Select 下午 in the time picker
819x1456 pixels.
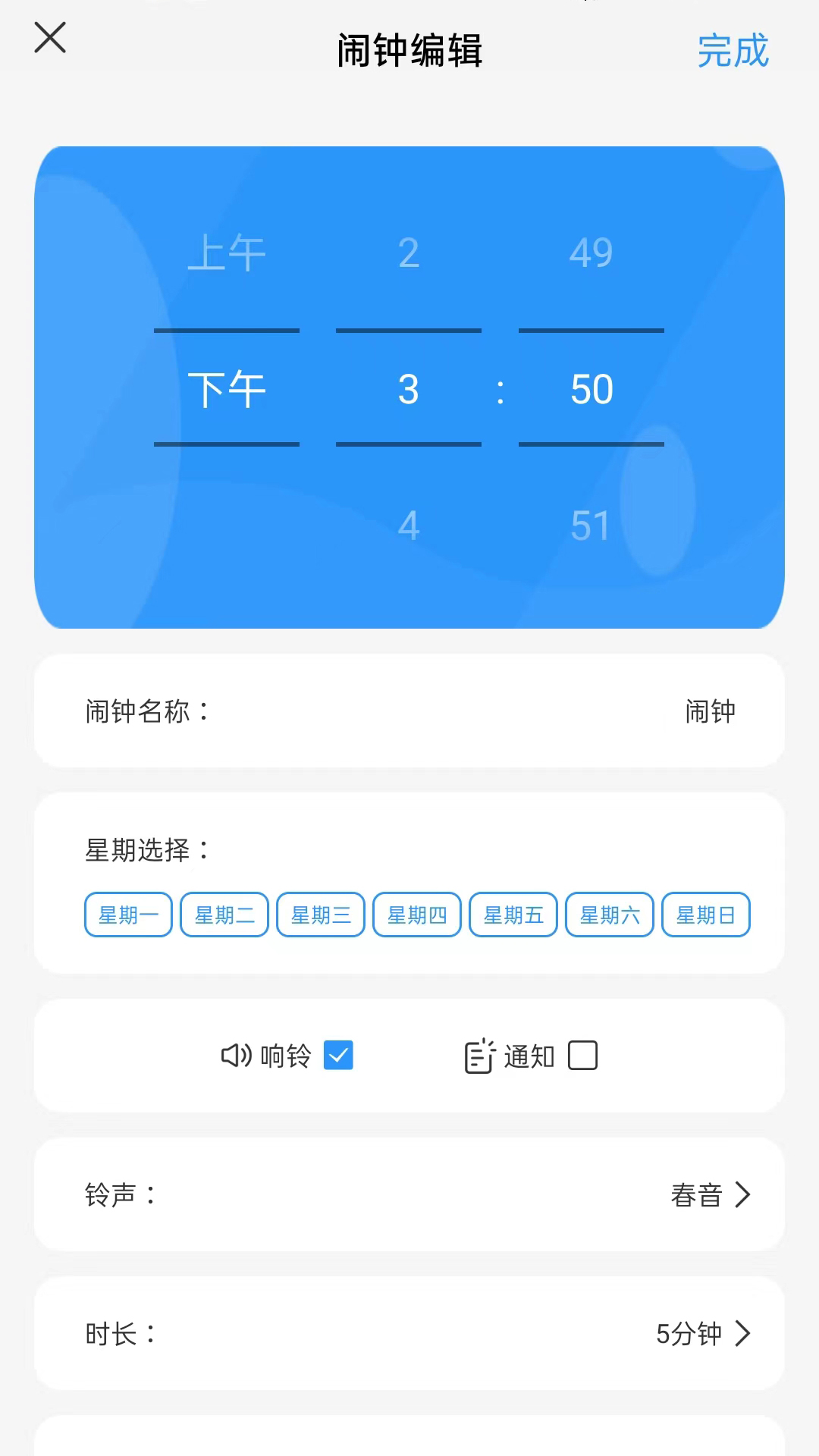(227, 388)
